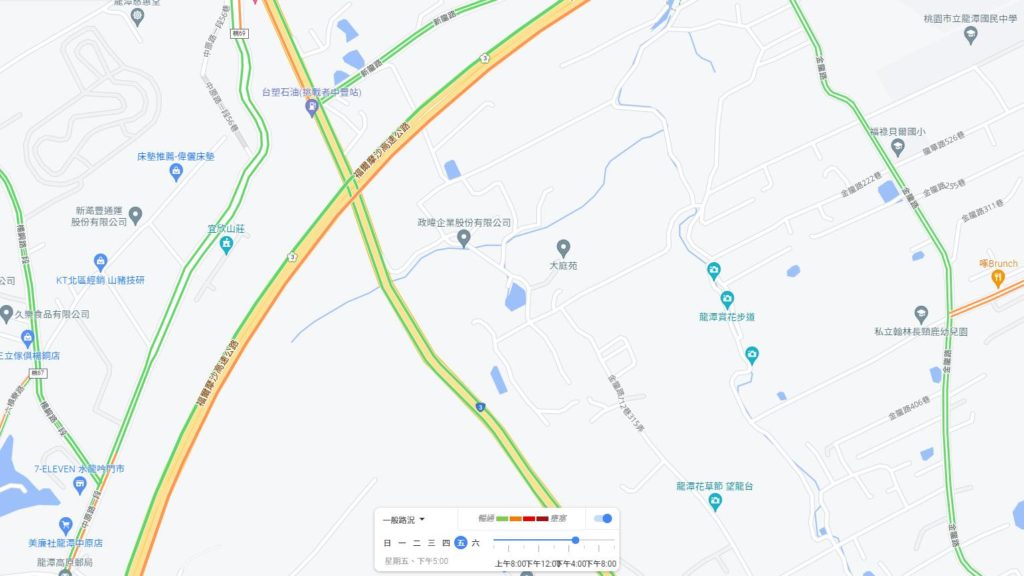Select 三 (Wednesday) in day picker

[x=431, y=542]
